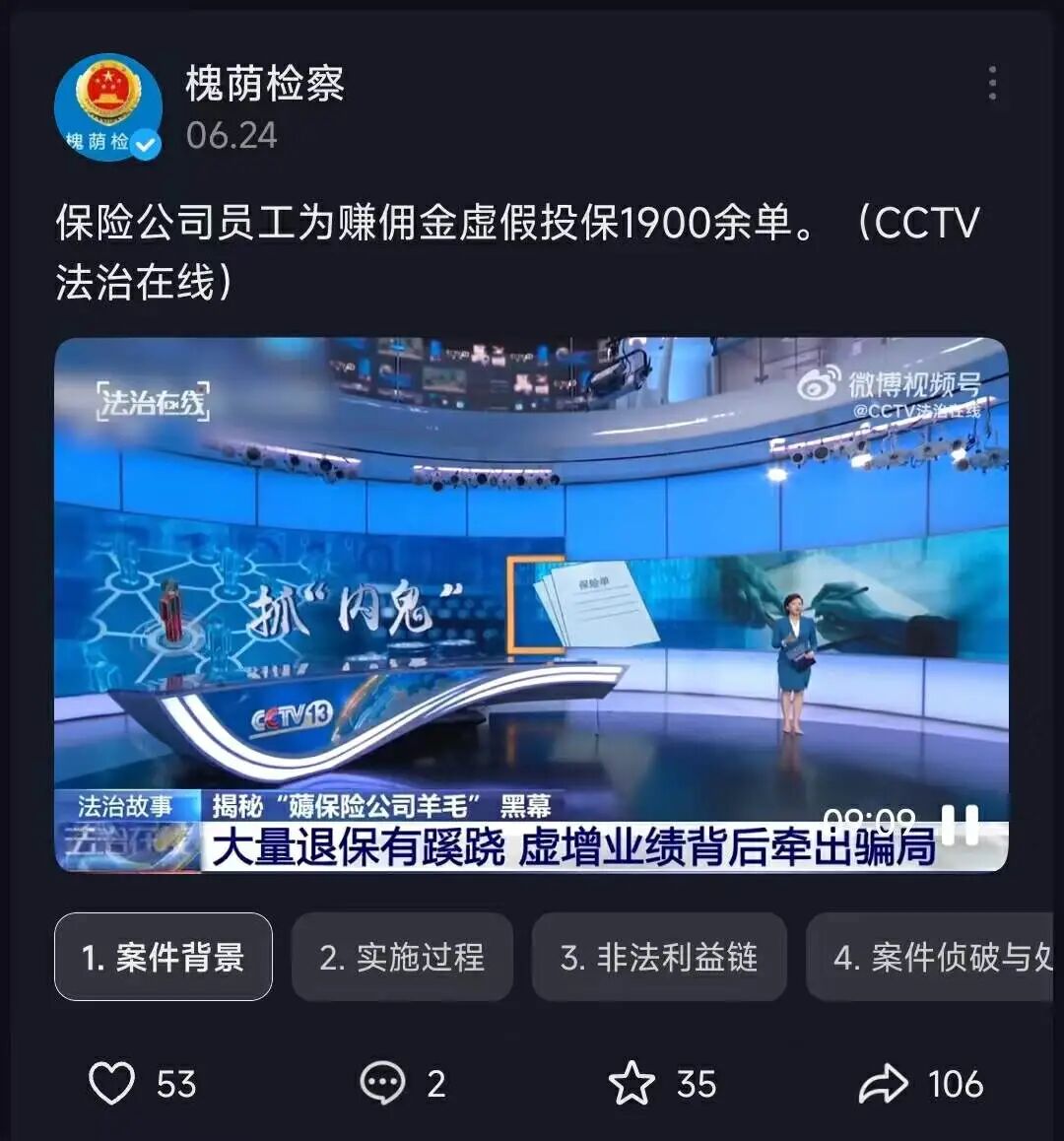Favorite the post with the star

[632, 1084]
